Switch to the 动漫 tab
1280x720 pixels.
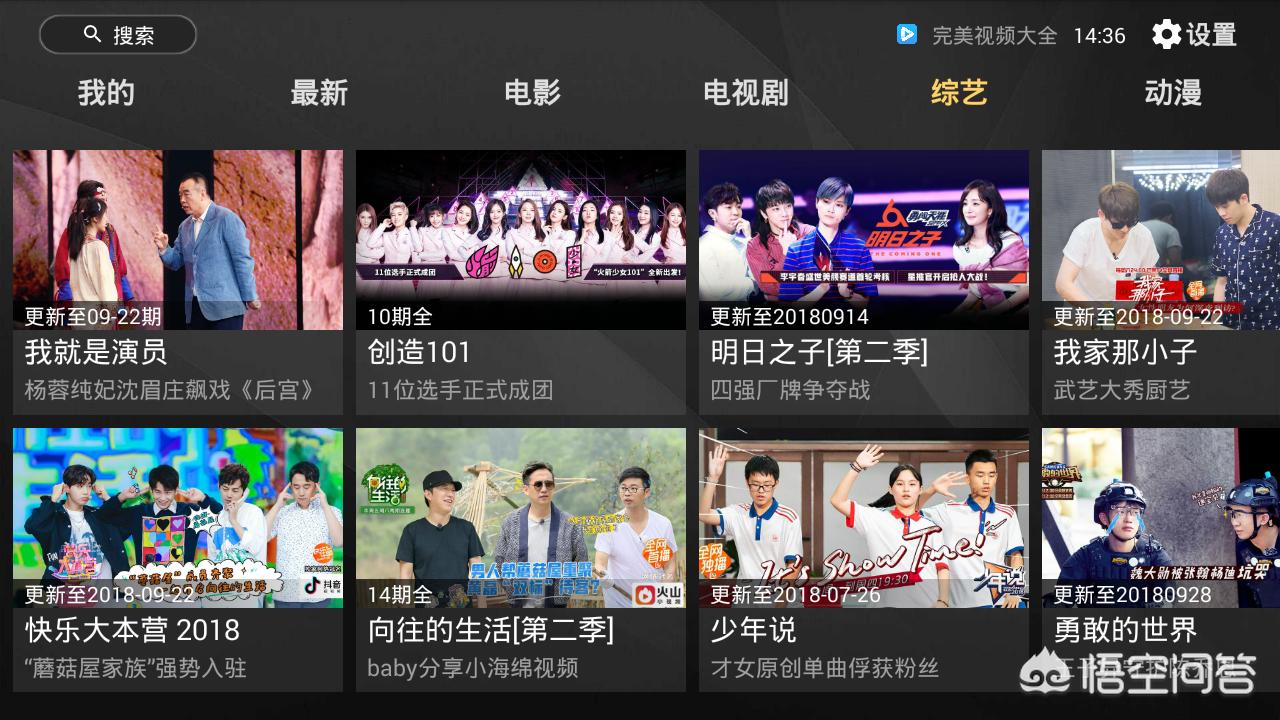pyautogui.click(x=1172, y=93)
